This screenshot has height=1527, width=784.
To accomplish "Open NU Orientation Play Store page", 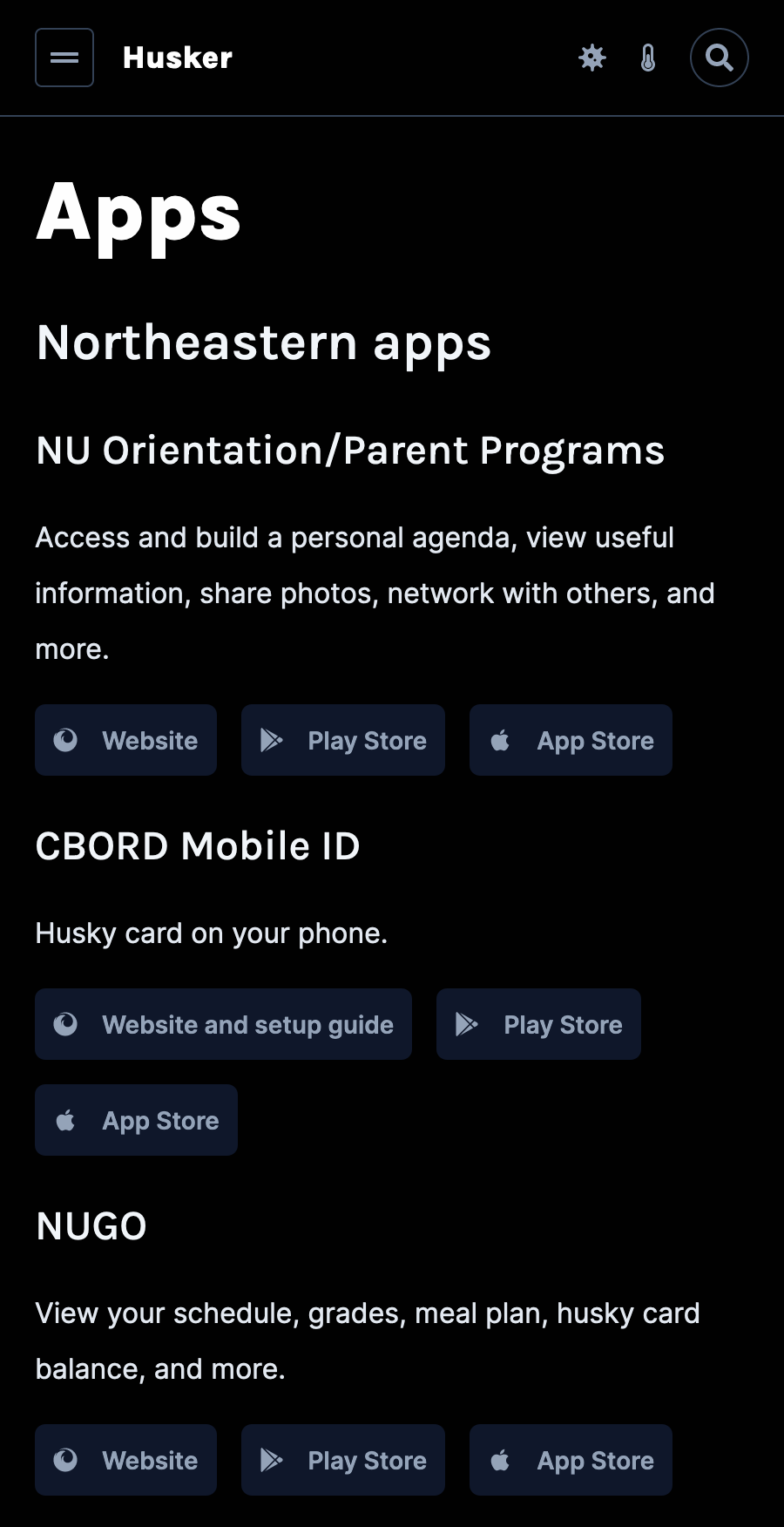I will [342, 739].
